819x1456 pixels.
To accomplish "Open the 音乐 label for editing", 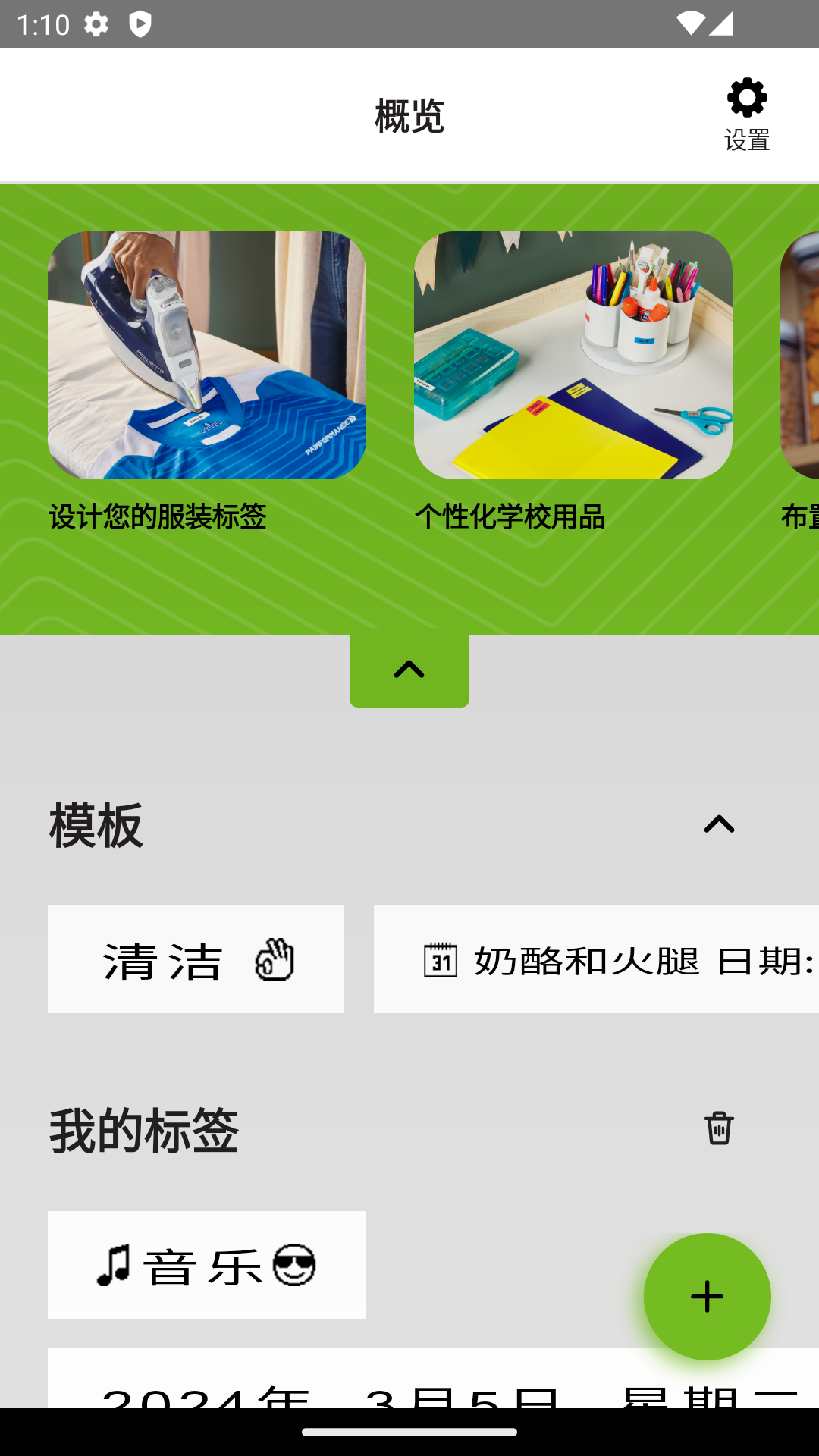I will 207,1263.
